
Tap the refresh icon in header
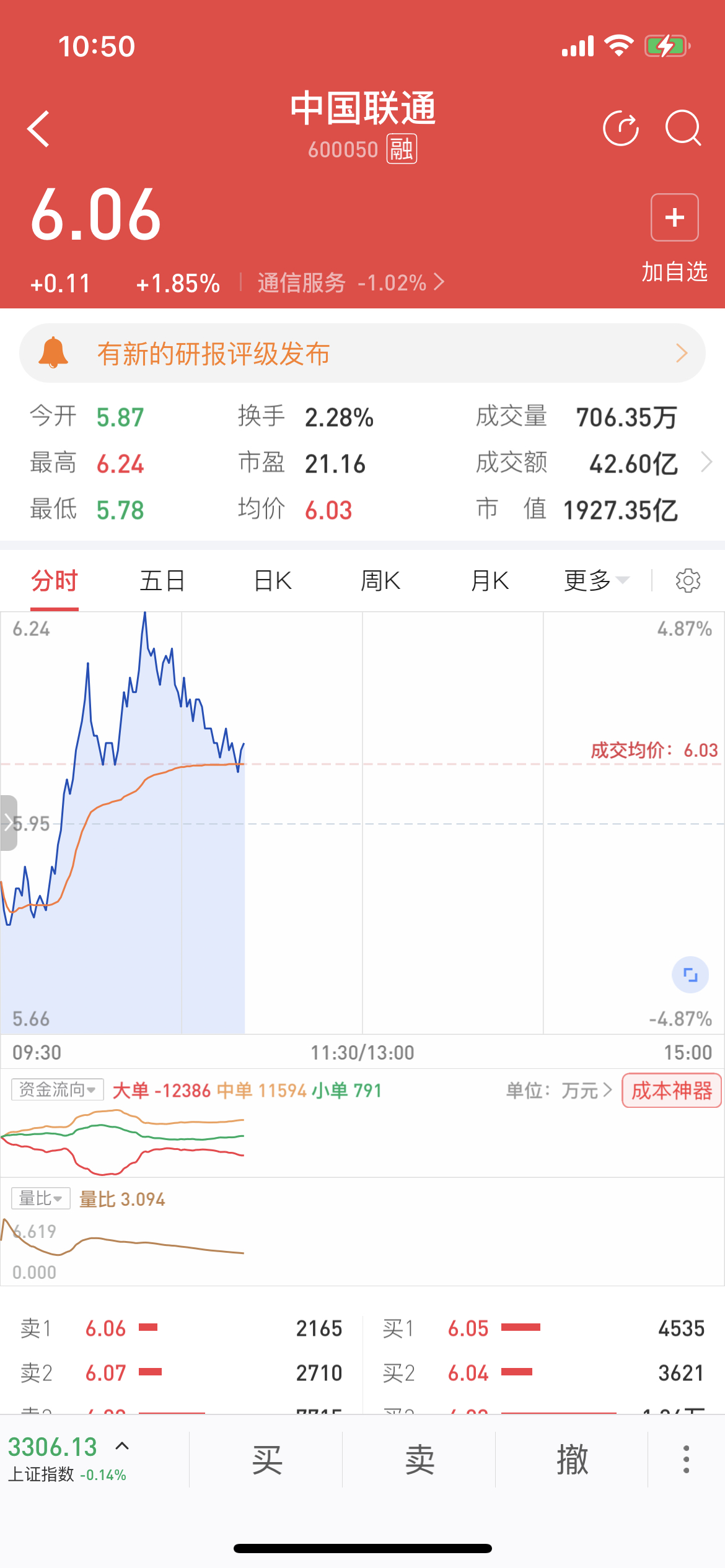[621, 128]
